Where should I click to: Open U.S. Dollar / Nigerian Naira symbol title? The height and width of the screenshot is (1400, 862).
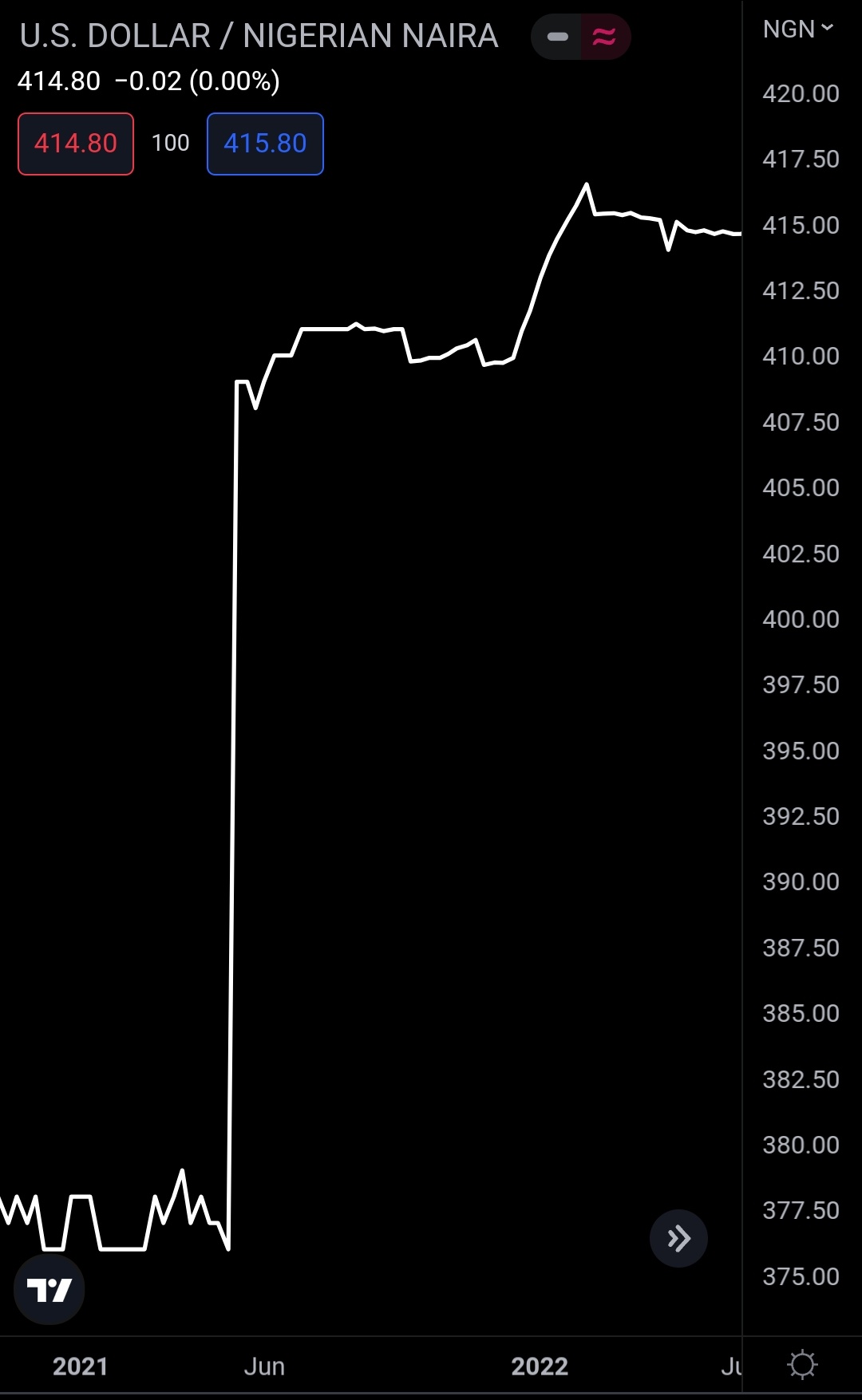coord(259,36)
